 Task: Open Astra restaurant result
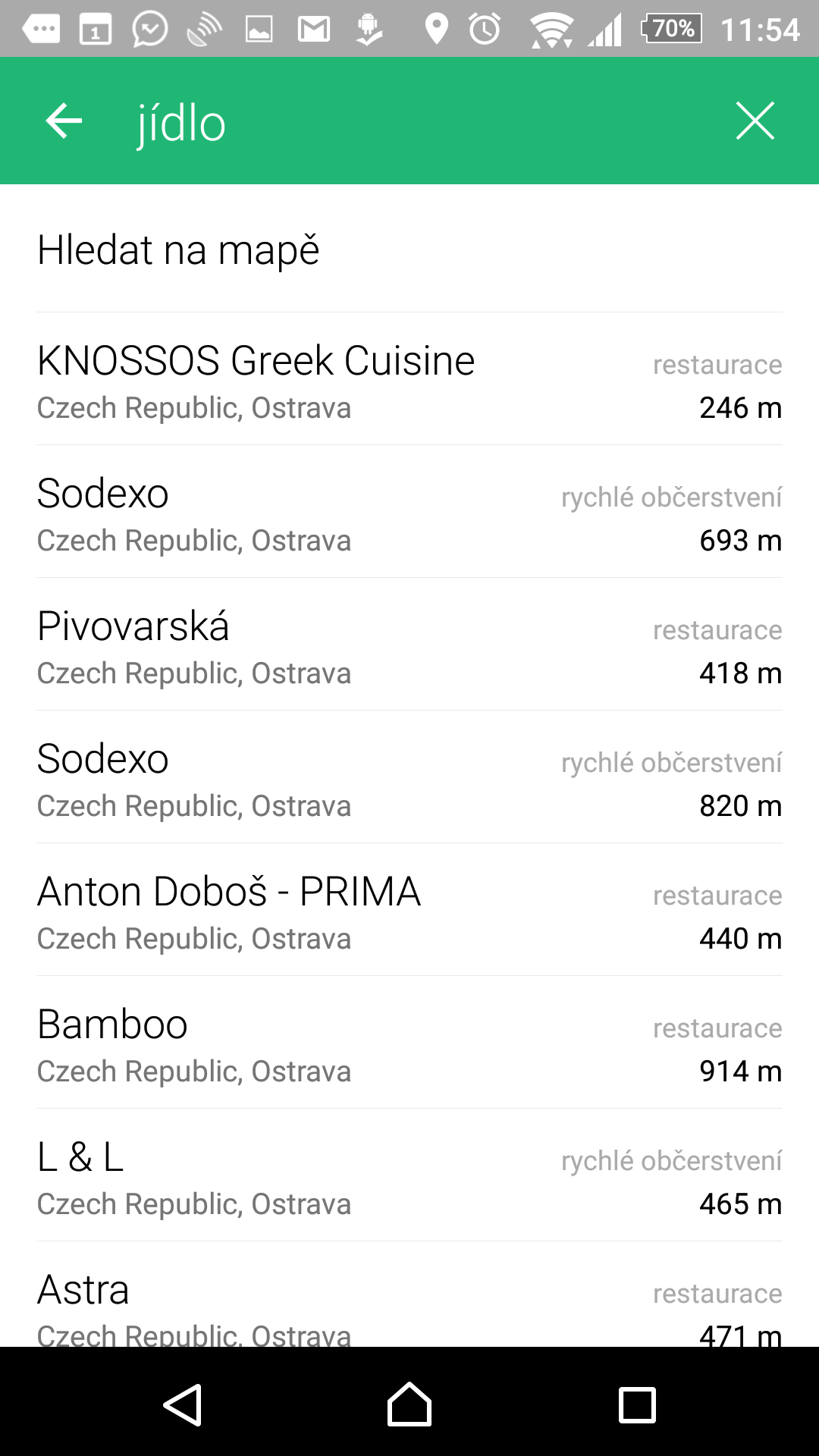point(409,1294)
